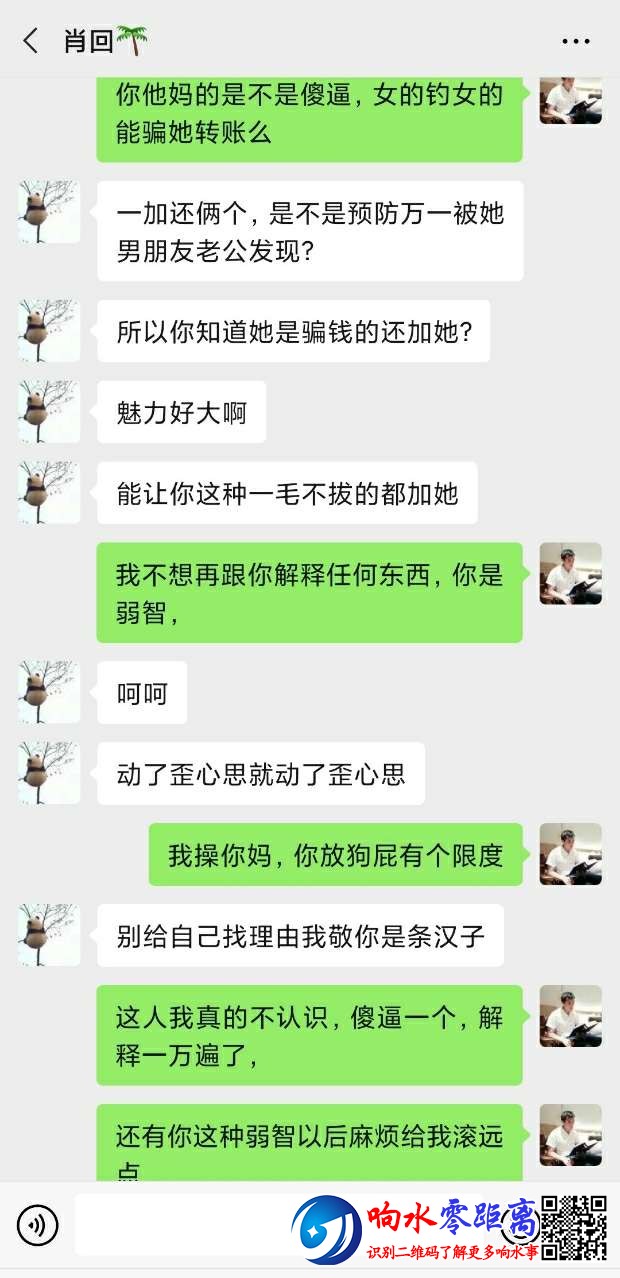Open the panda avatar beside the 呵呵 message
Screen dimensions: 620x1278
pyautogui.click(x=49, y=692)
